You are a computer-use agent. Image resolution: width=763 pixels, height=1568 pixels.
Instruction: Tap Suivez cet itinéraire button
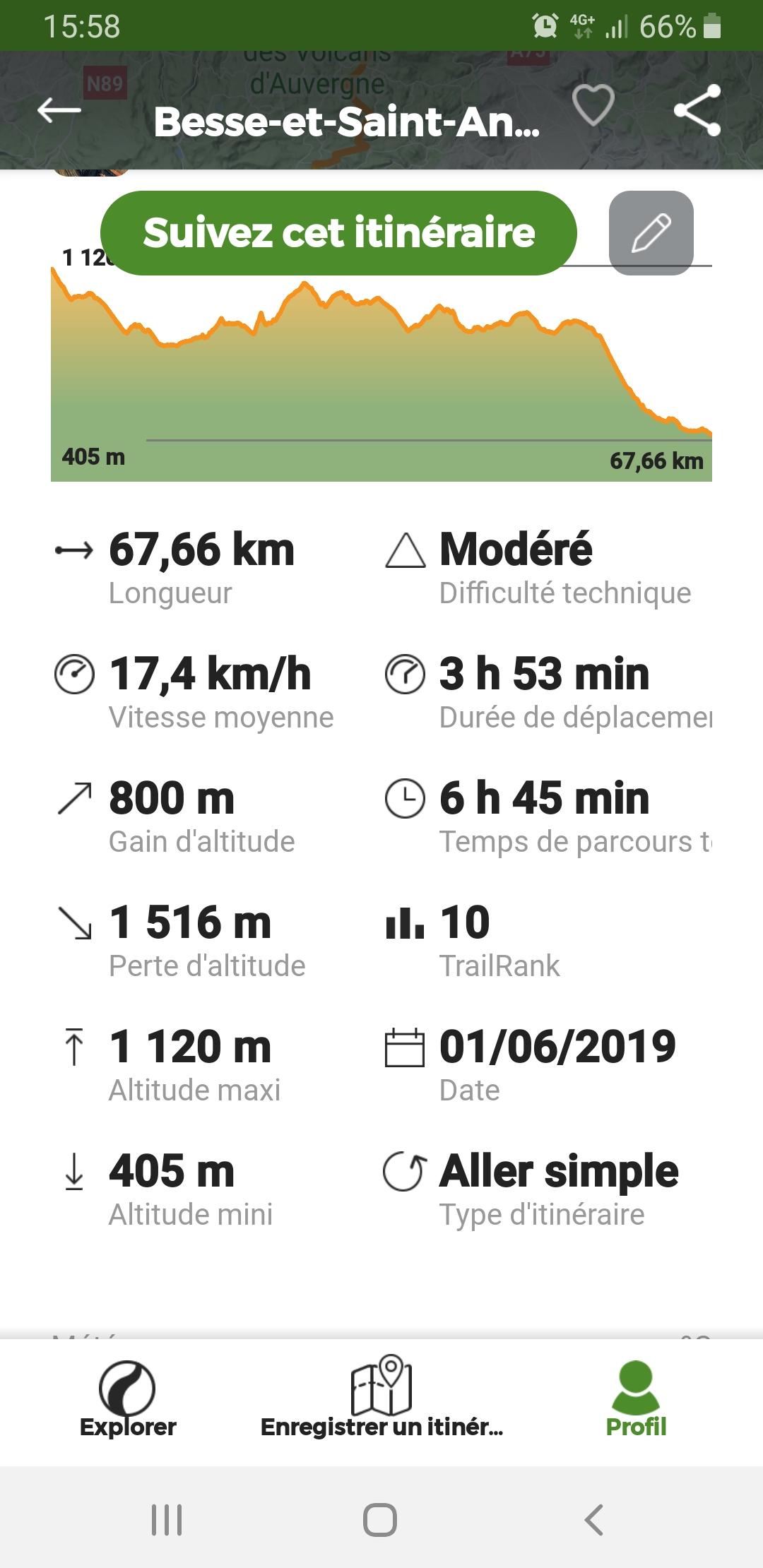tap(338, 233)
